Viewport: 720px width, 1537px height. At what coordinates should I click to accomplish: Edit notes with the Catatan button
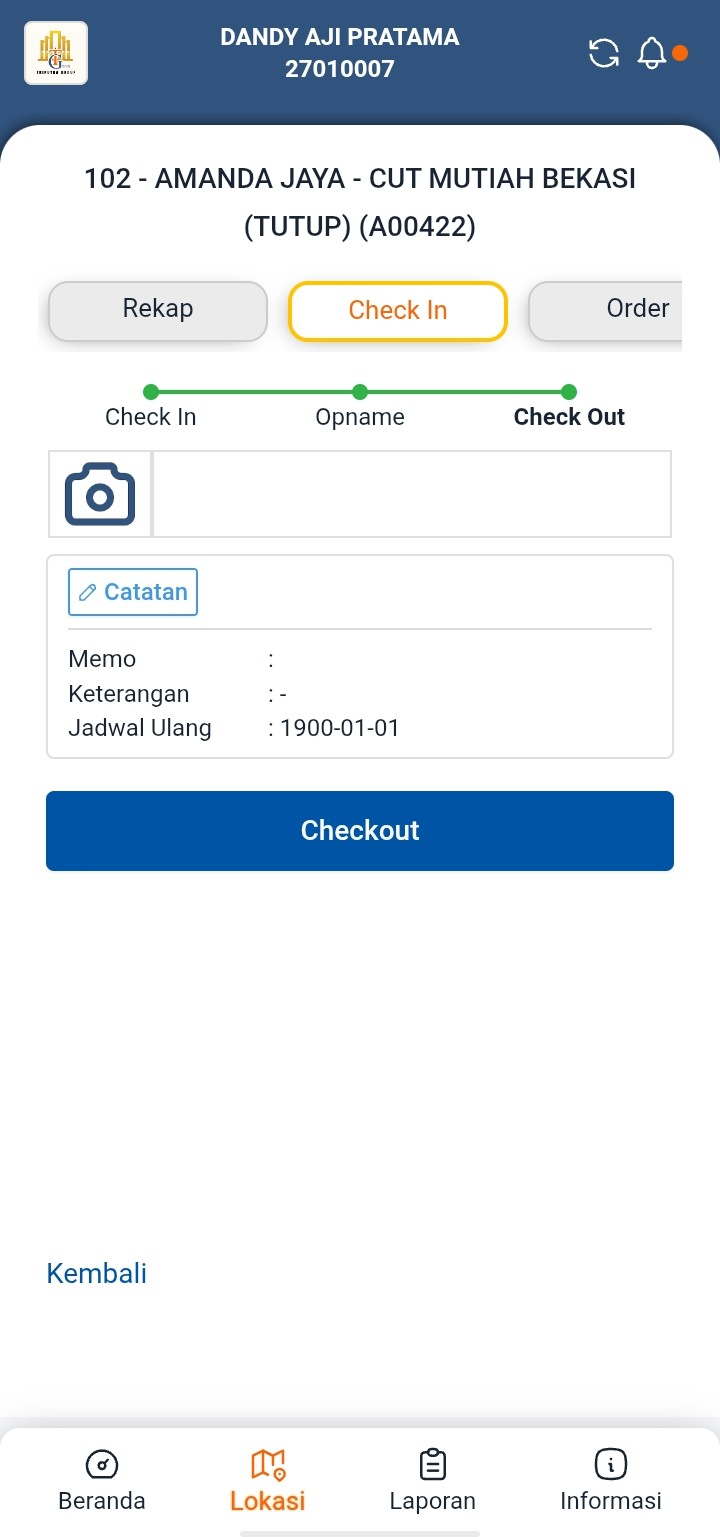(133, 592)
